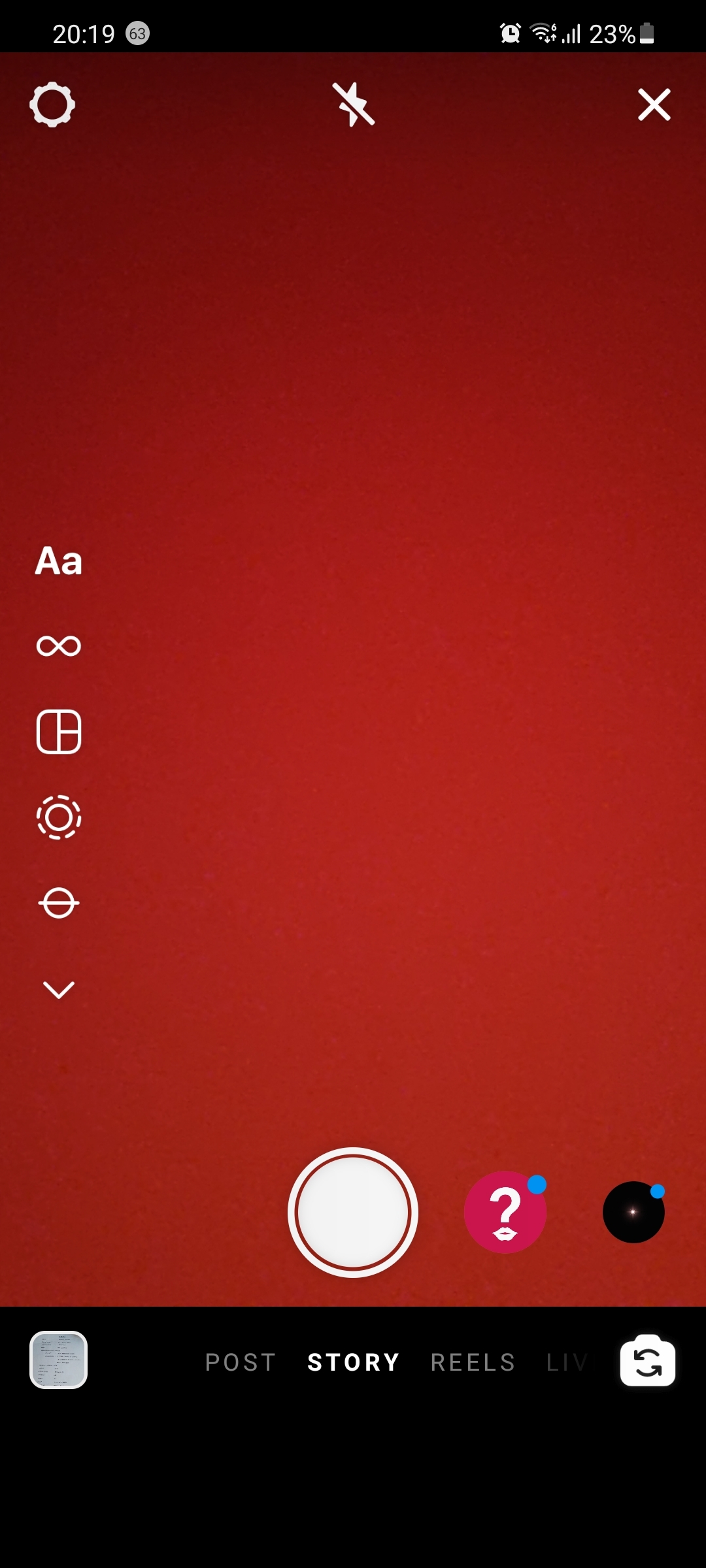
Task: Capture photo with the shutter button
Action: pyautogui.click(x=353, y=1213)
